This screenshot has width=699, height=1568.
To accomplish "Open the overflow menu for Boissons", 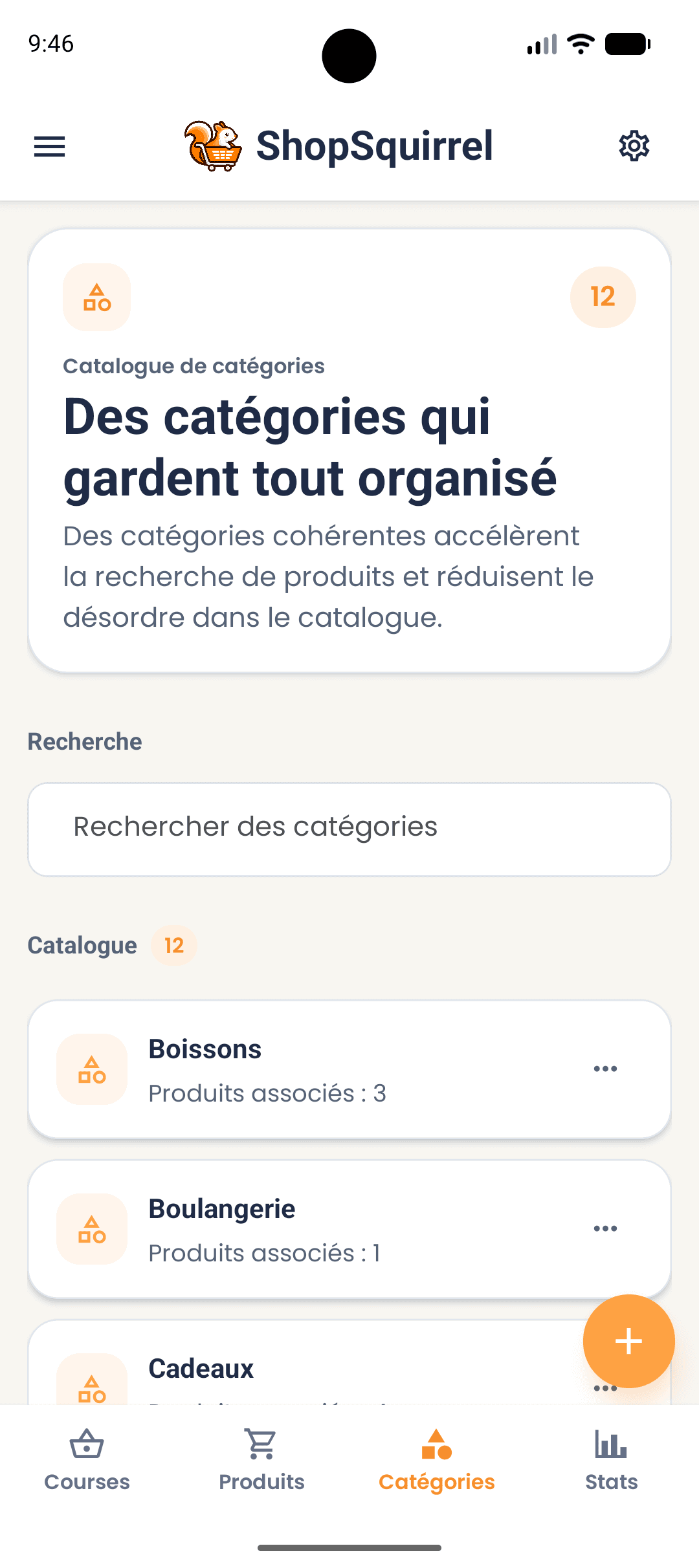I will (605, 1069).
